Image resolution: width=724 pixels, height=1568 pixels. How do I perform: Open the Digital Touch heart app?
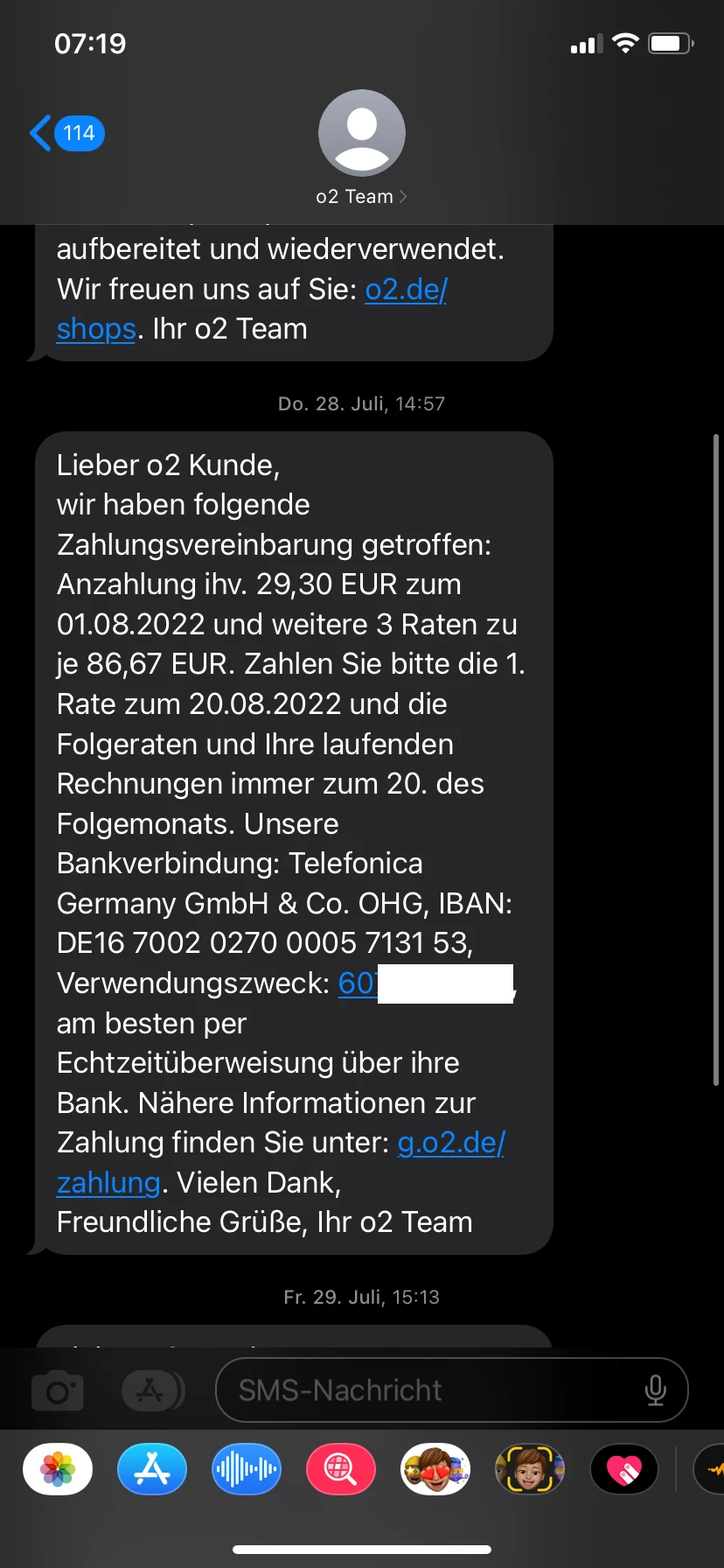click(x=624, y=1469)
